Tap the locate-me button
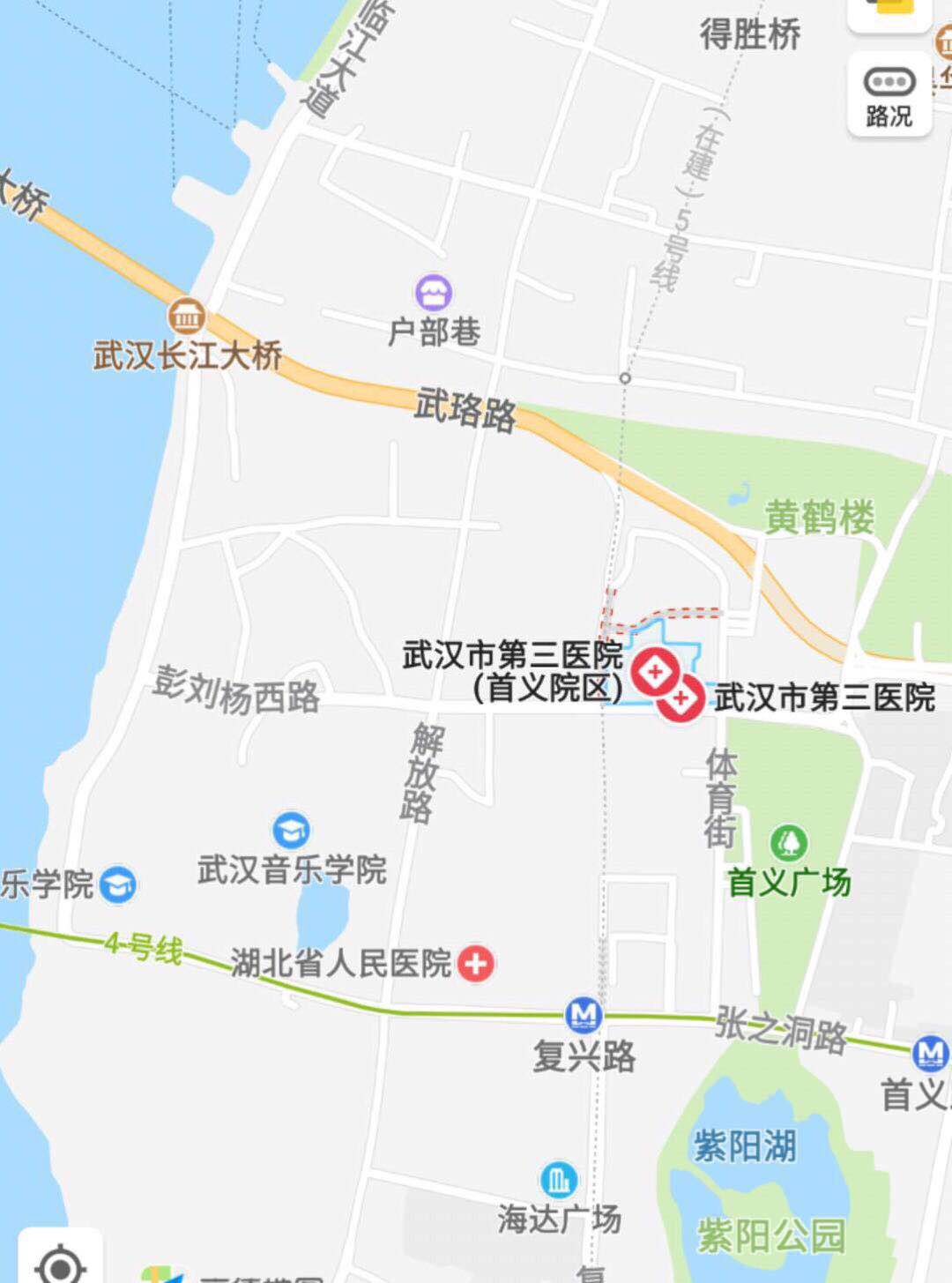The height and width of the screenshot is (1283, 952). (x=59, y=1263)
